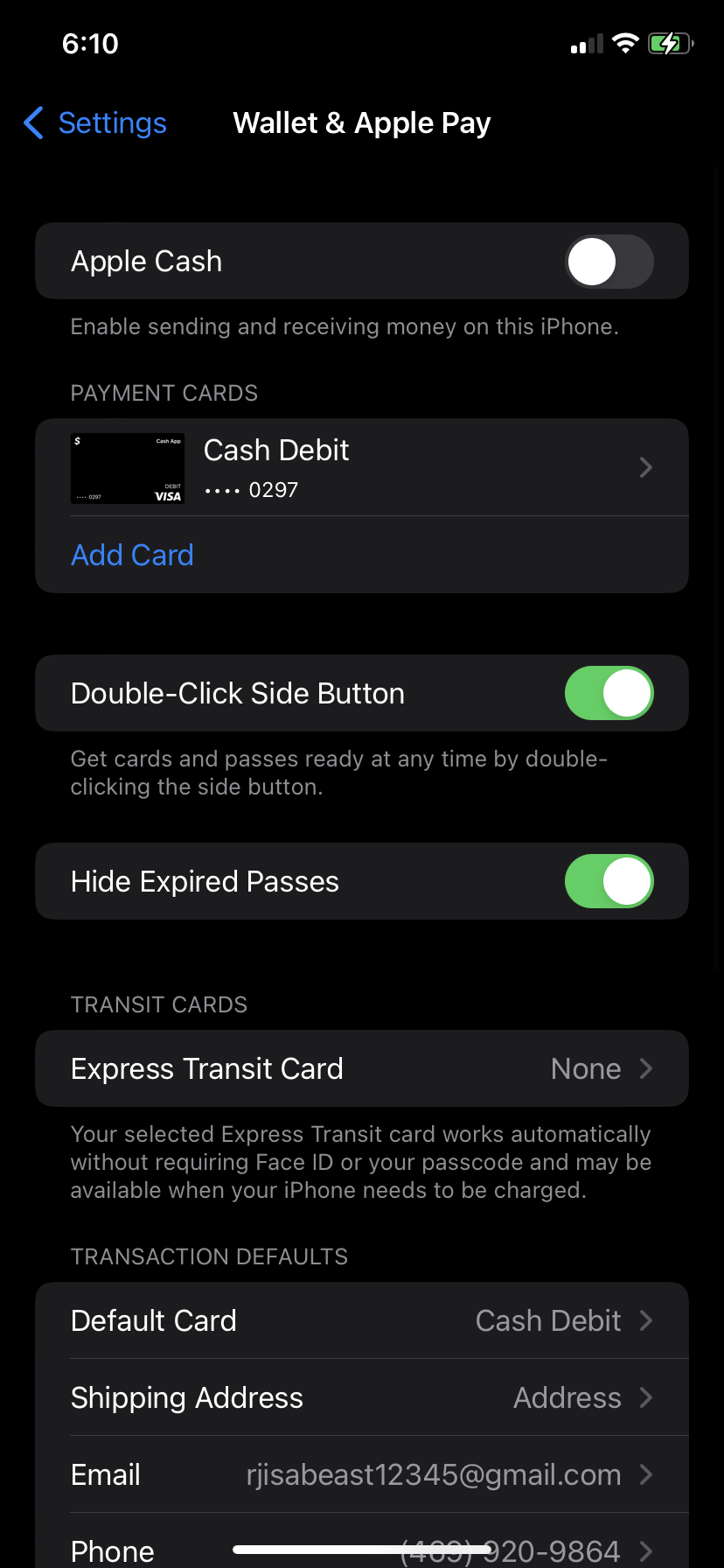Tap the dollar sign on the Cash Debit card

[79, 442]
